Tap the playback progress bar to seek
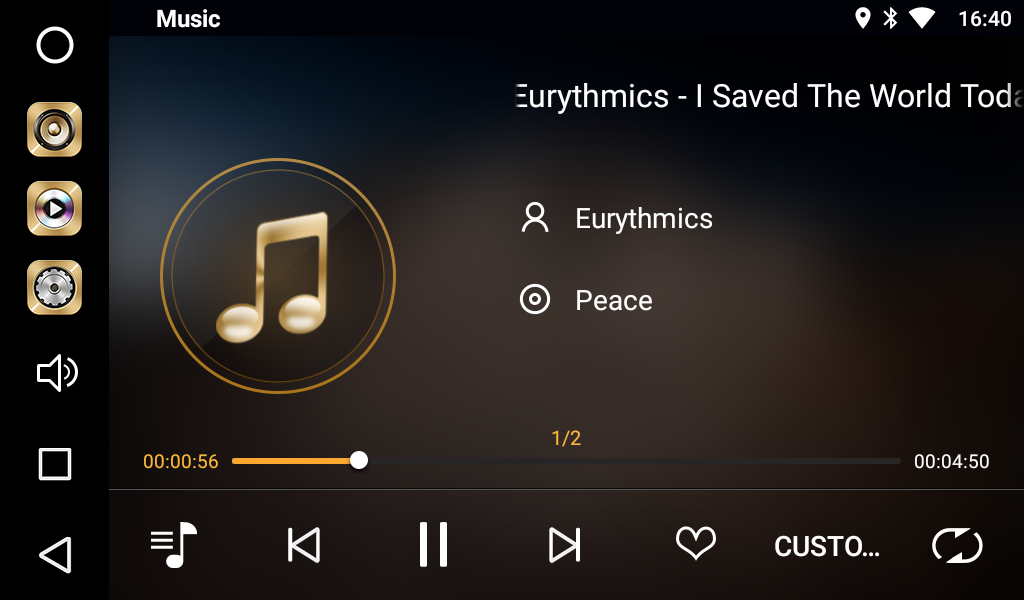 pyautogui.click(x=566, y=461)
